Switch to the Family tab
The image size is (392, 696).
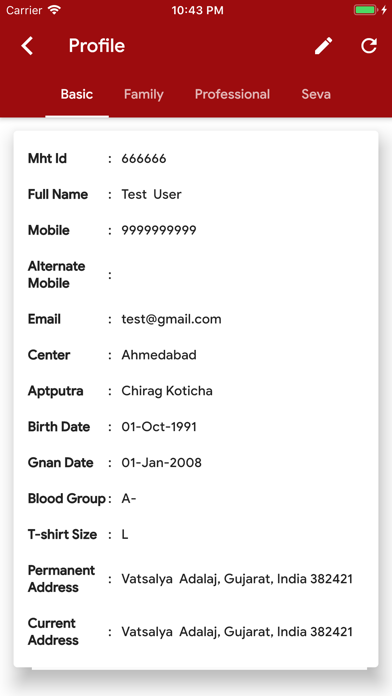(143, 95)
